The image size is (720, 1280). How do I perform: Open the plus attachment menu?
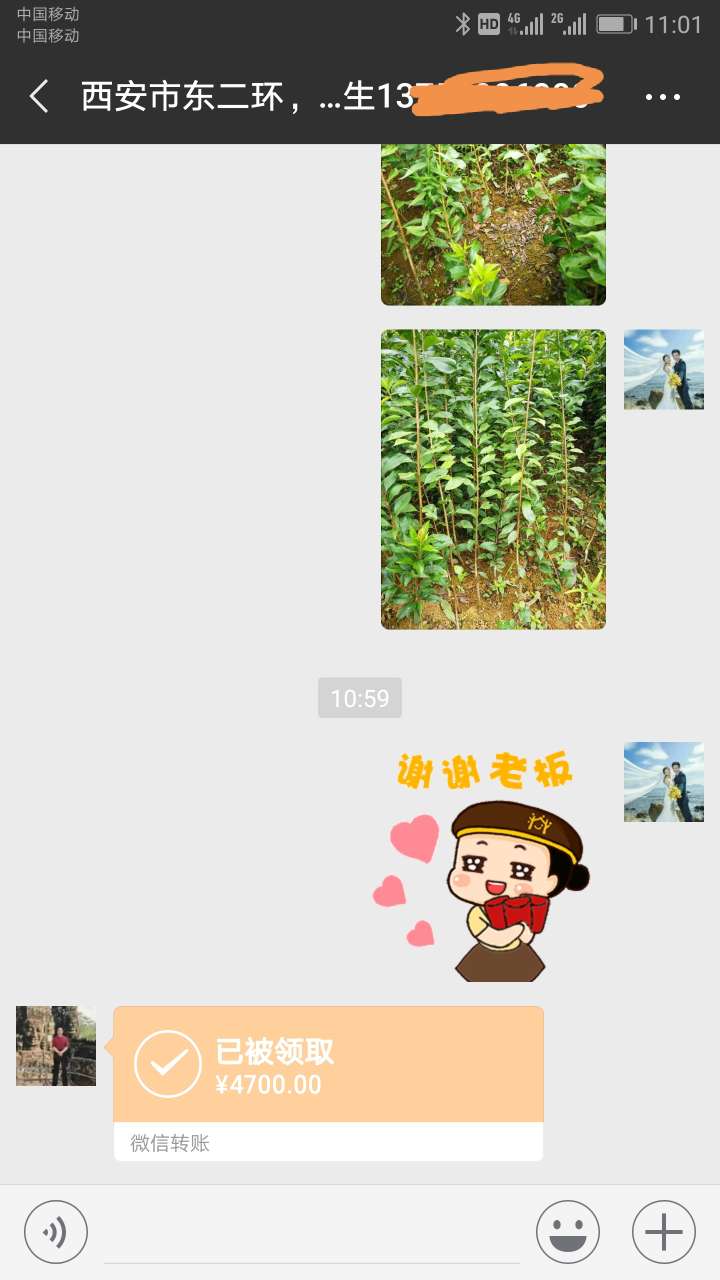click(x=663, y=1232)
